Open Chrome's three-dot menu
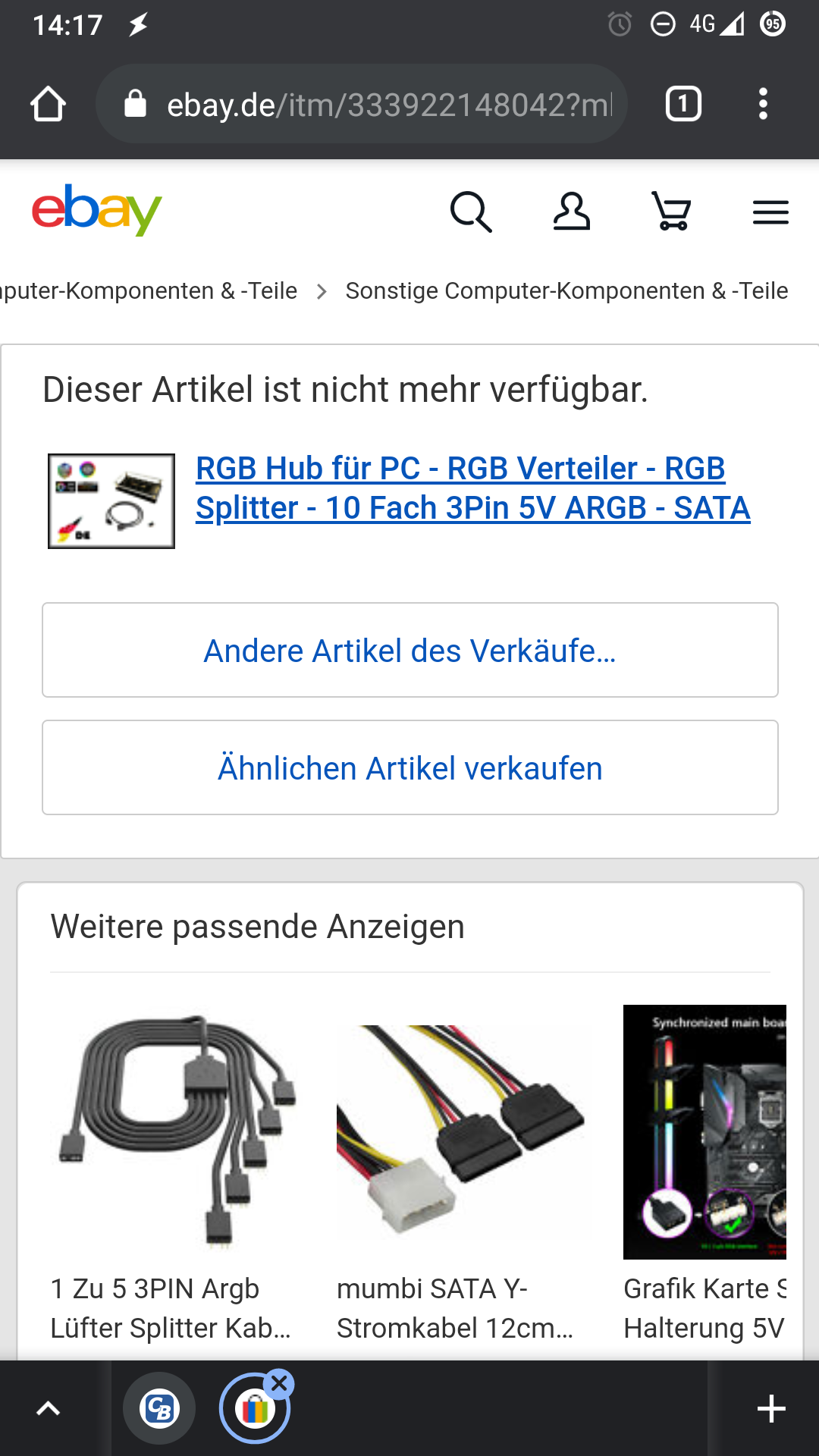 tap(763, 104)
